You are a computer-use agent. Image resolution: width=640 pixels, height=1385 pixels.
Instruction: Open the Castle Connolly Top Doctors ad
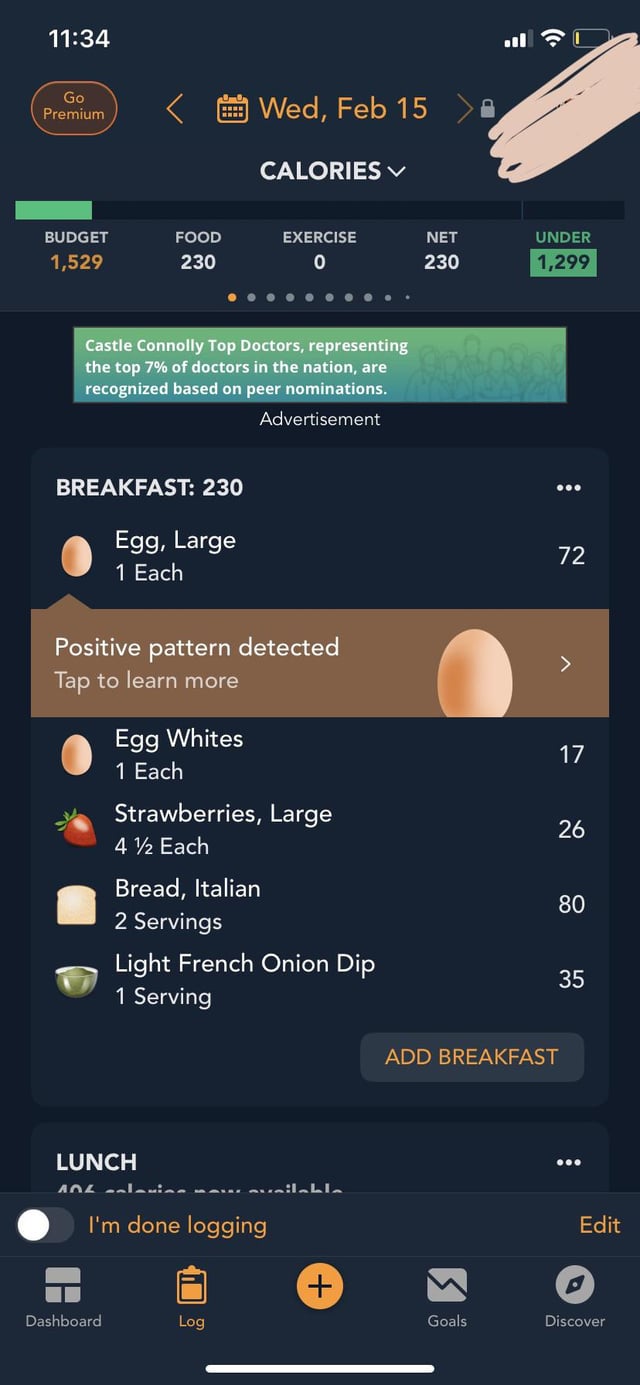click(320, 365)
